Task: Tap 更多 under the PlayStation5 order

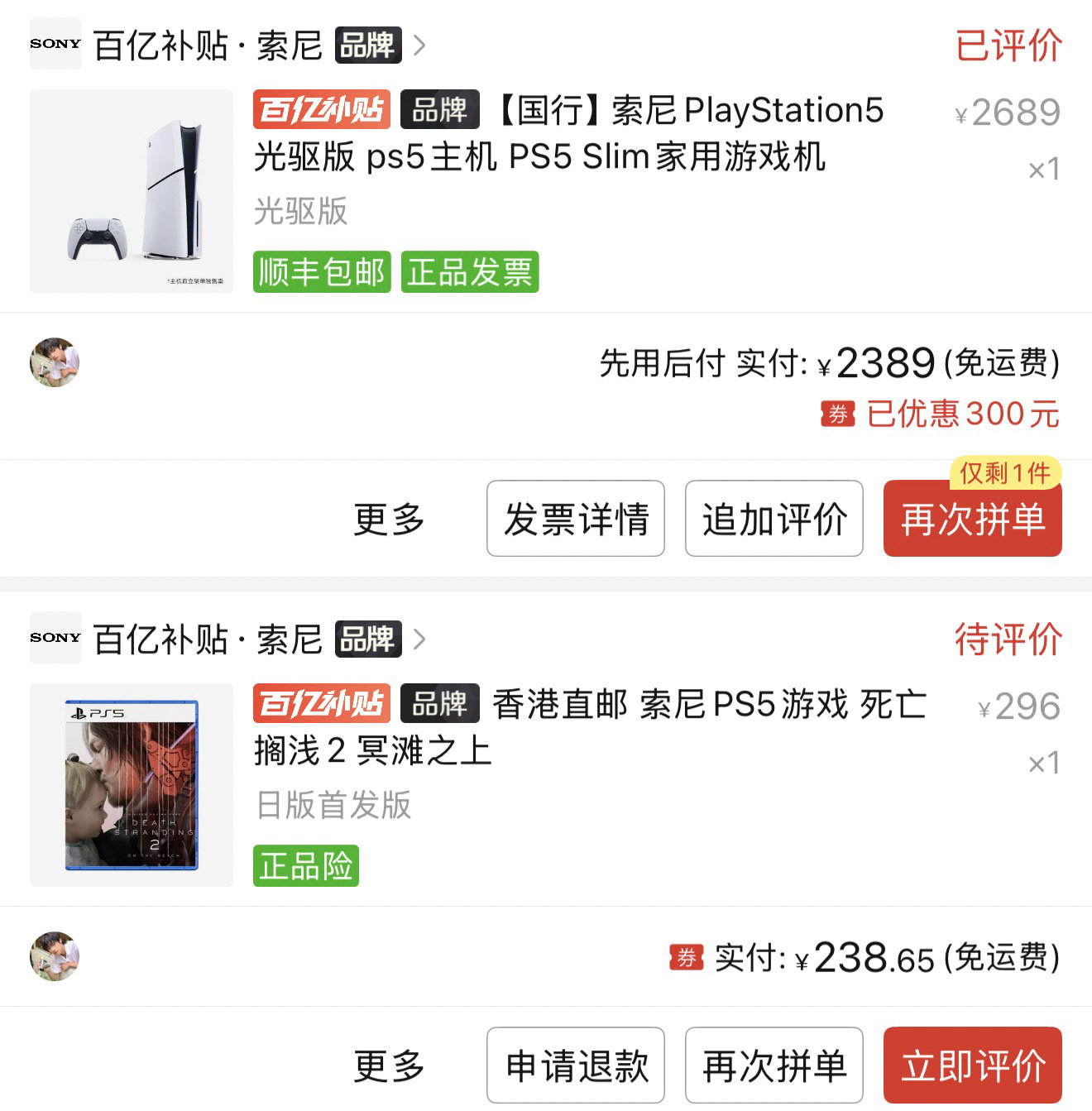Action: click(x=389, y=519)
